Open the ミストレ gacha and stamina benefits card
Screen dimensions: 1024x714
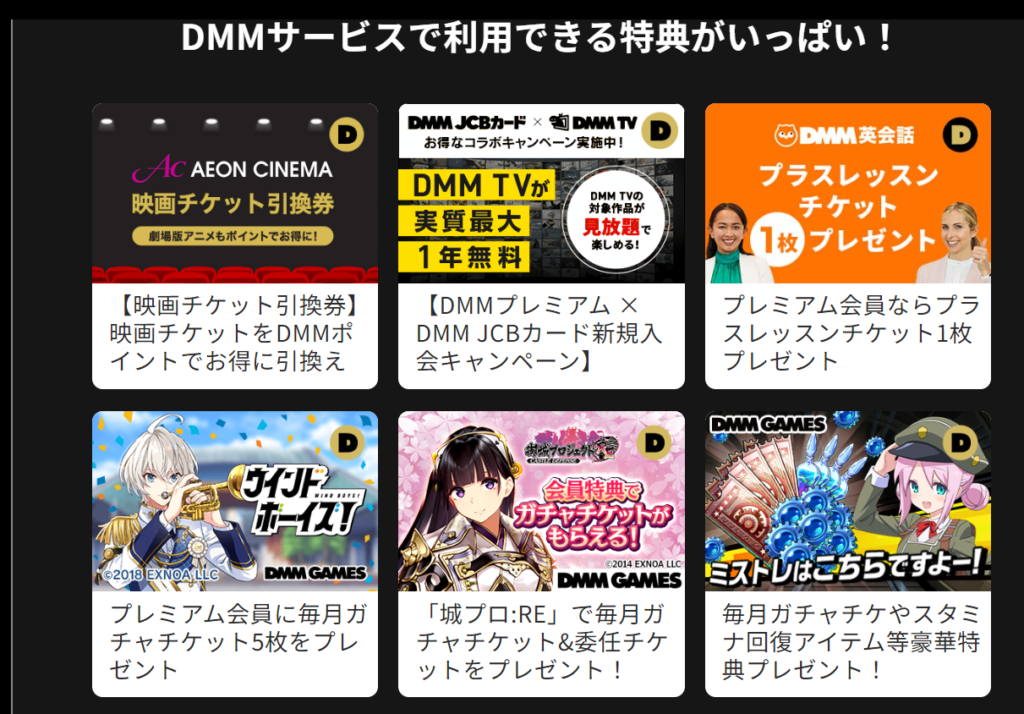pyautogui.click(x=847, y=553)
